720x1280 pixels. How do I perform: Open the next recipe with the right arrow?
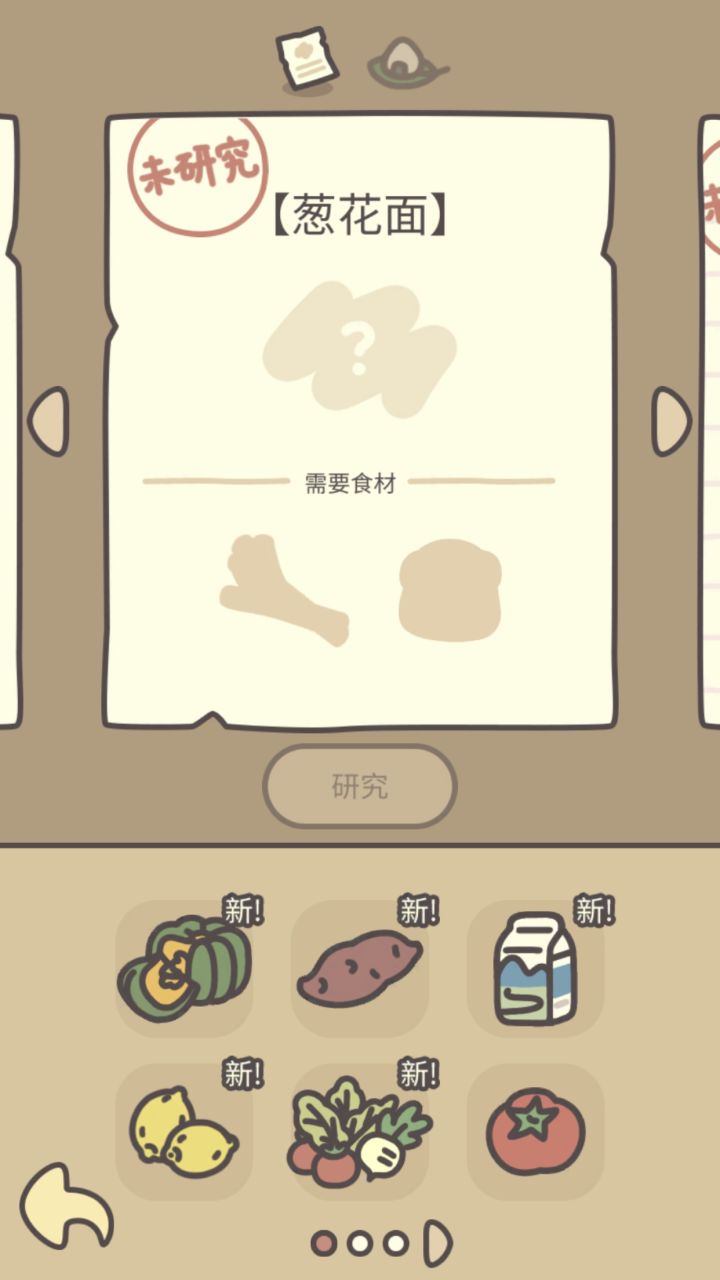point(672,420)
